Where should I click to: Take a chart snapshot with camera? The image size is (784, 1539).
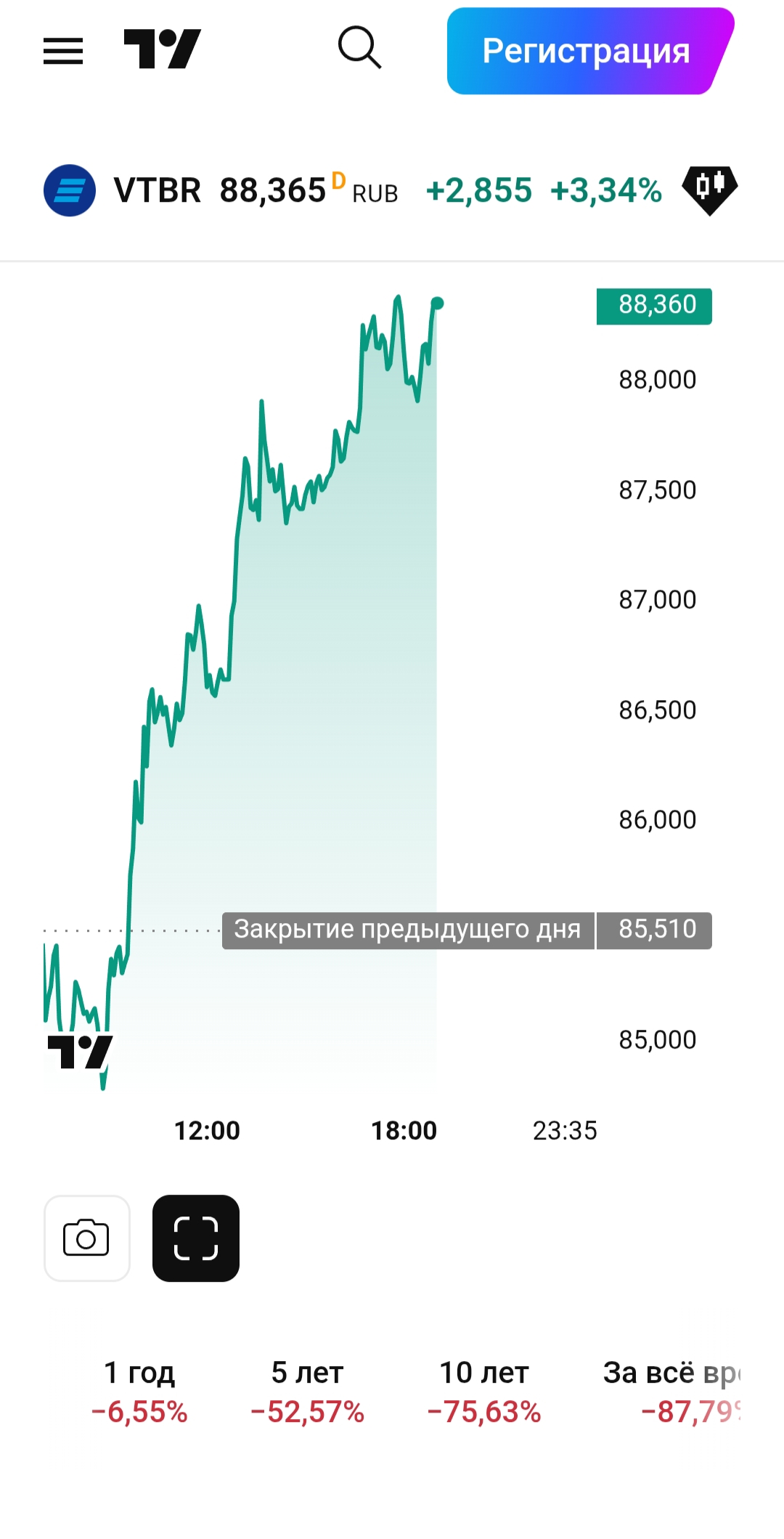point(87,1238)
